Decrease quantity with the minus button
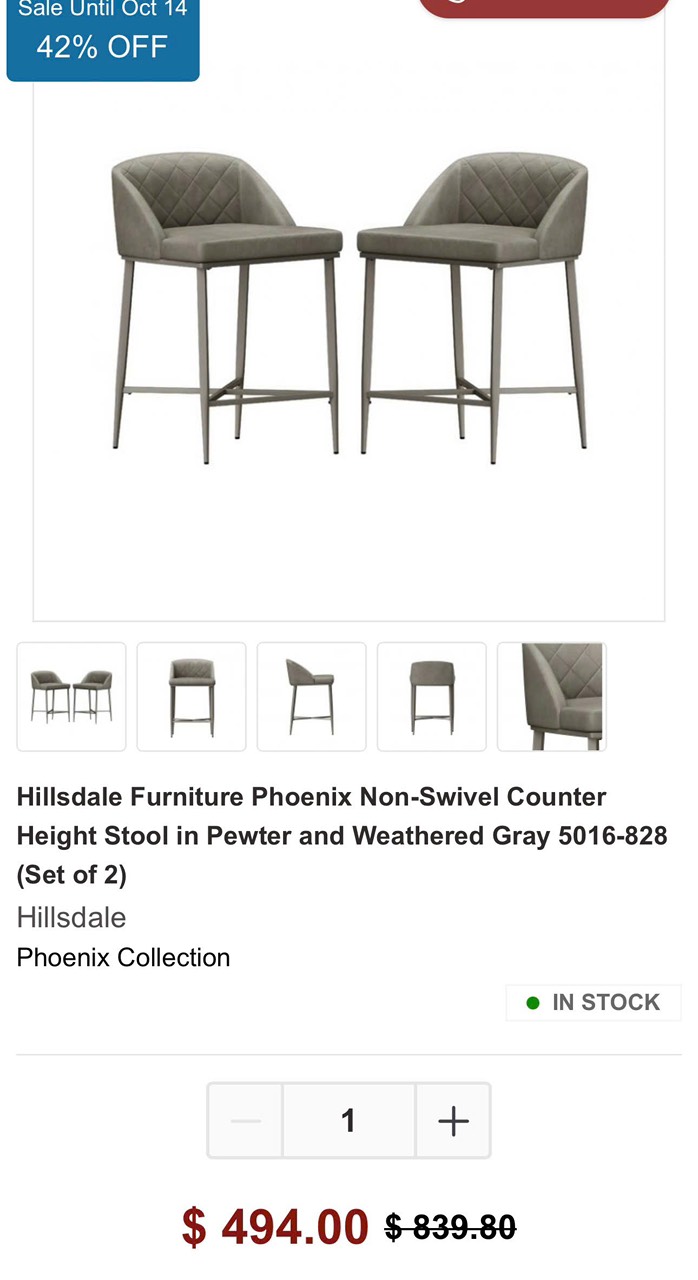The width and height of the screenshot is (698, 1280). click(x=246, y=1120)
